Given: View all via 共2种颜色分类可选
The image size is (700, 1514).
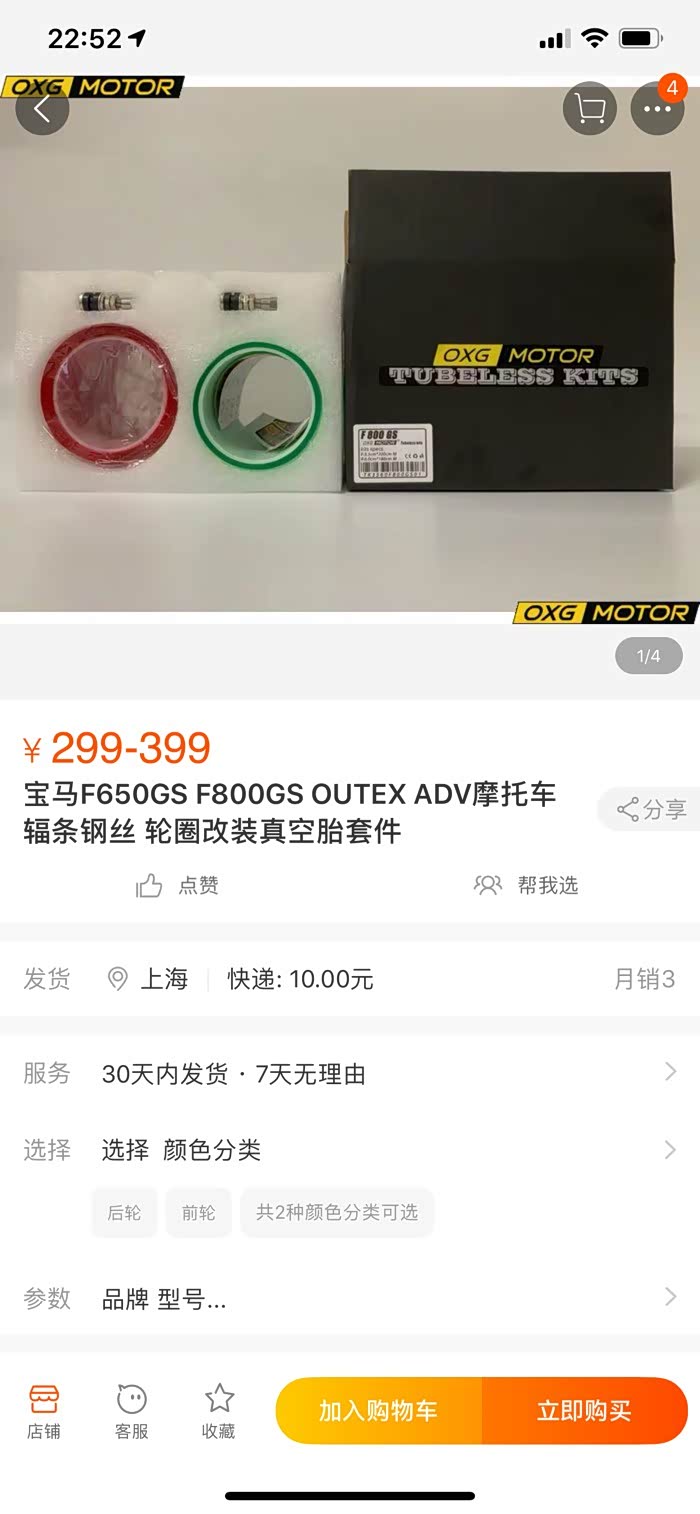Looking at the screenshot, I should [x=337, y=1212].
